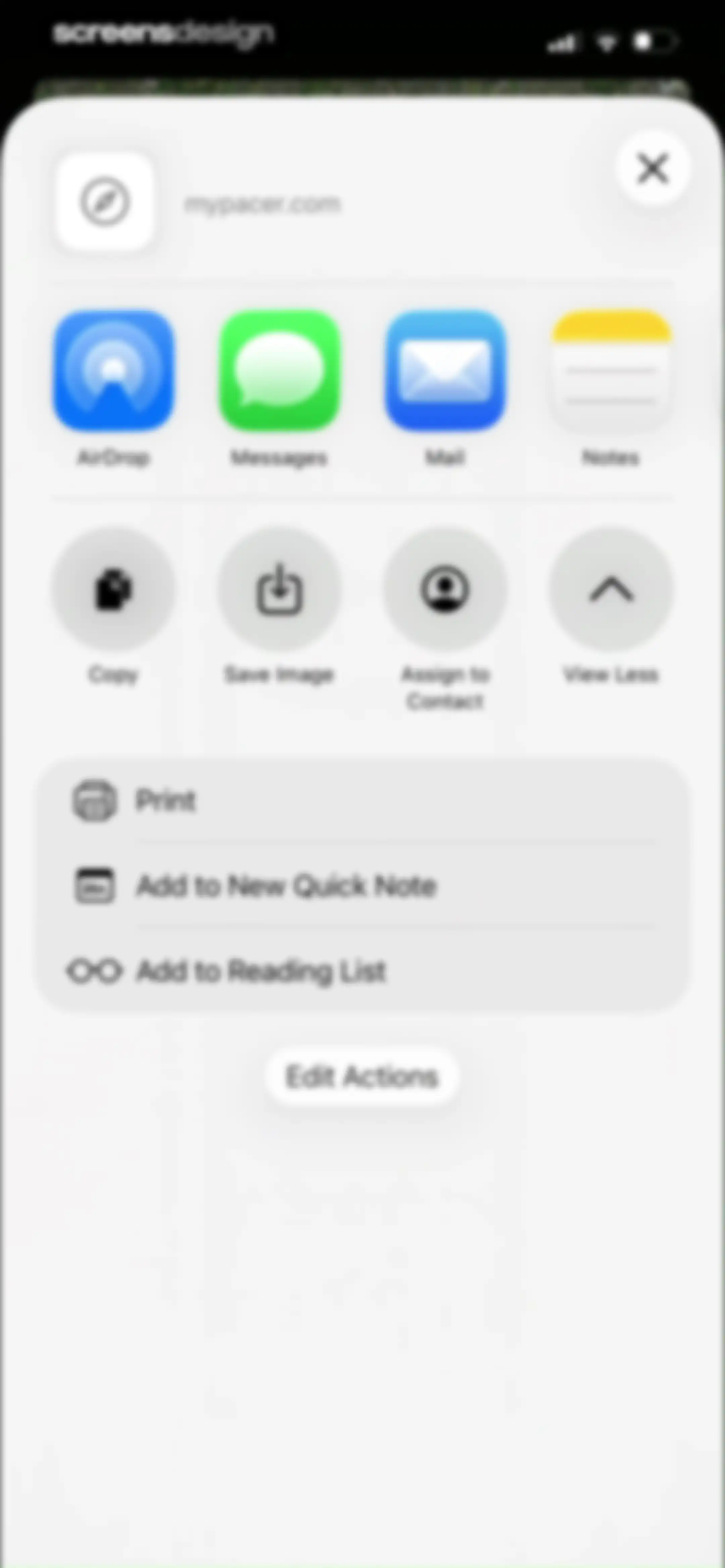This screenshot has height=1568, width=725.
Task: Open Edit Actions
Action: [361, 1077]
